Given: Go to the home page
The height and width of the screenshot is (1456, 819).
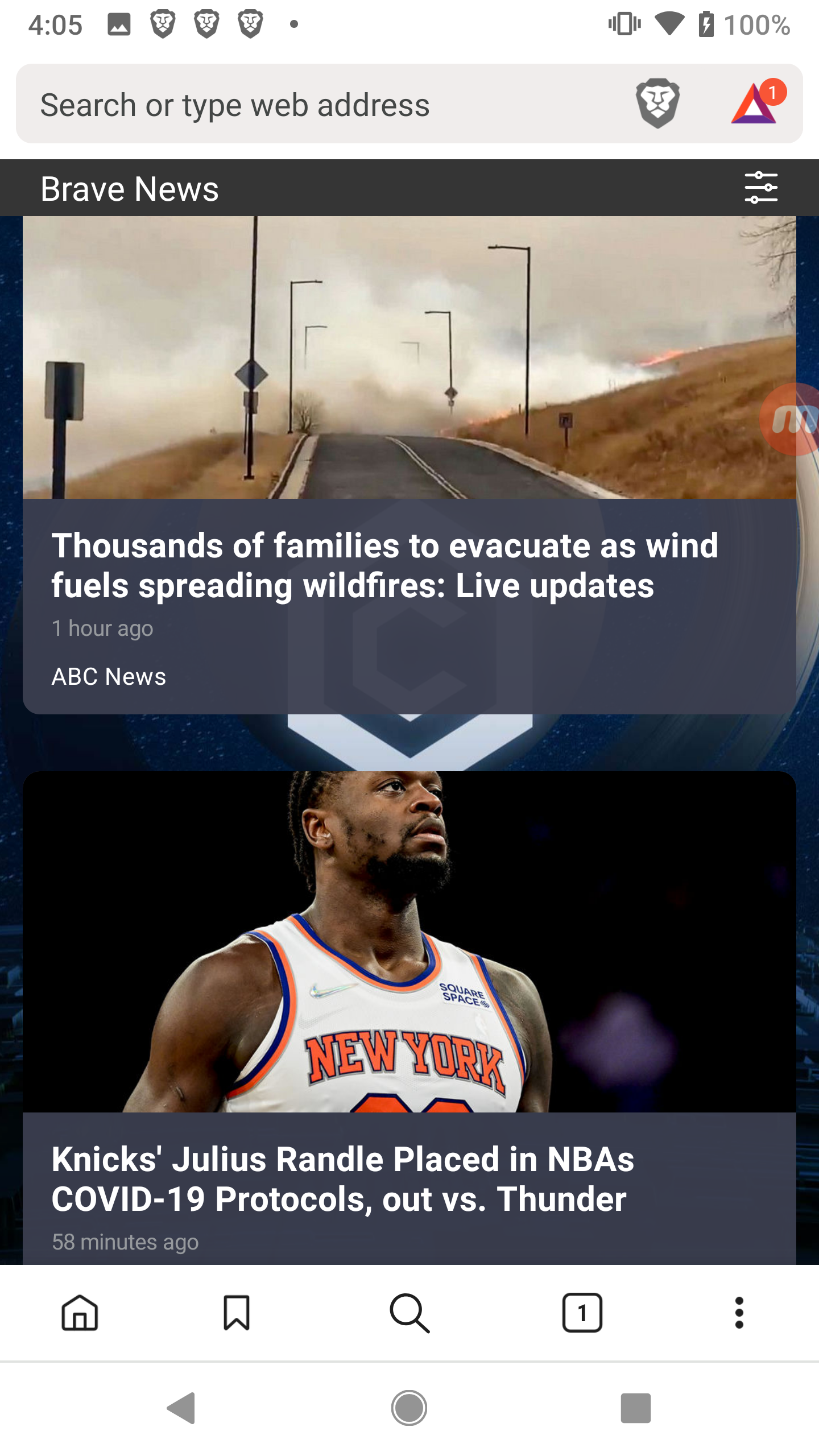Looking at the screenshot, I should click(80, 1313).
